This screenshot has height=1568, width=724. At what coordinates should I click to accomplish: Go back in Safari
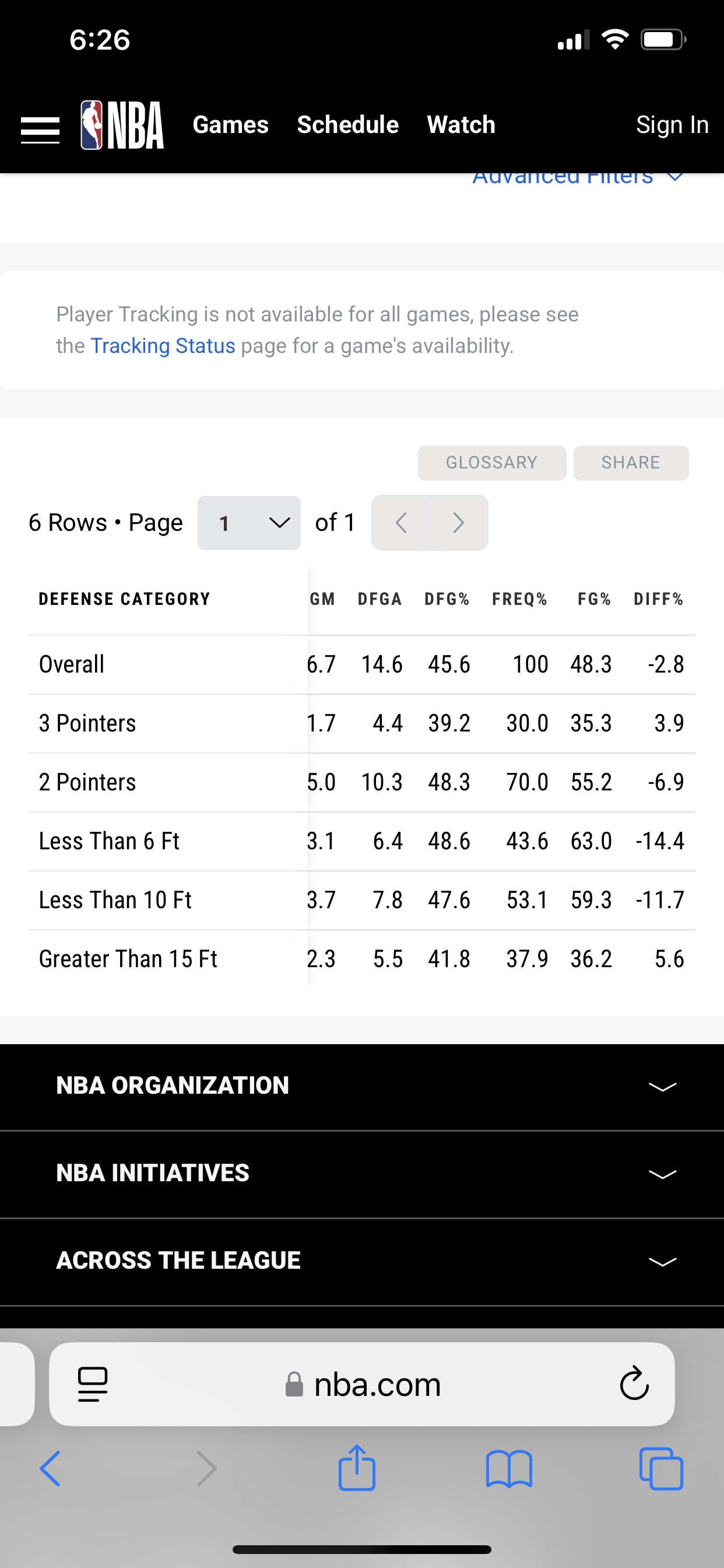pos(50,1468)
